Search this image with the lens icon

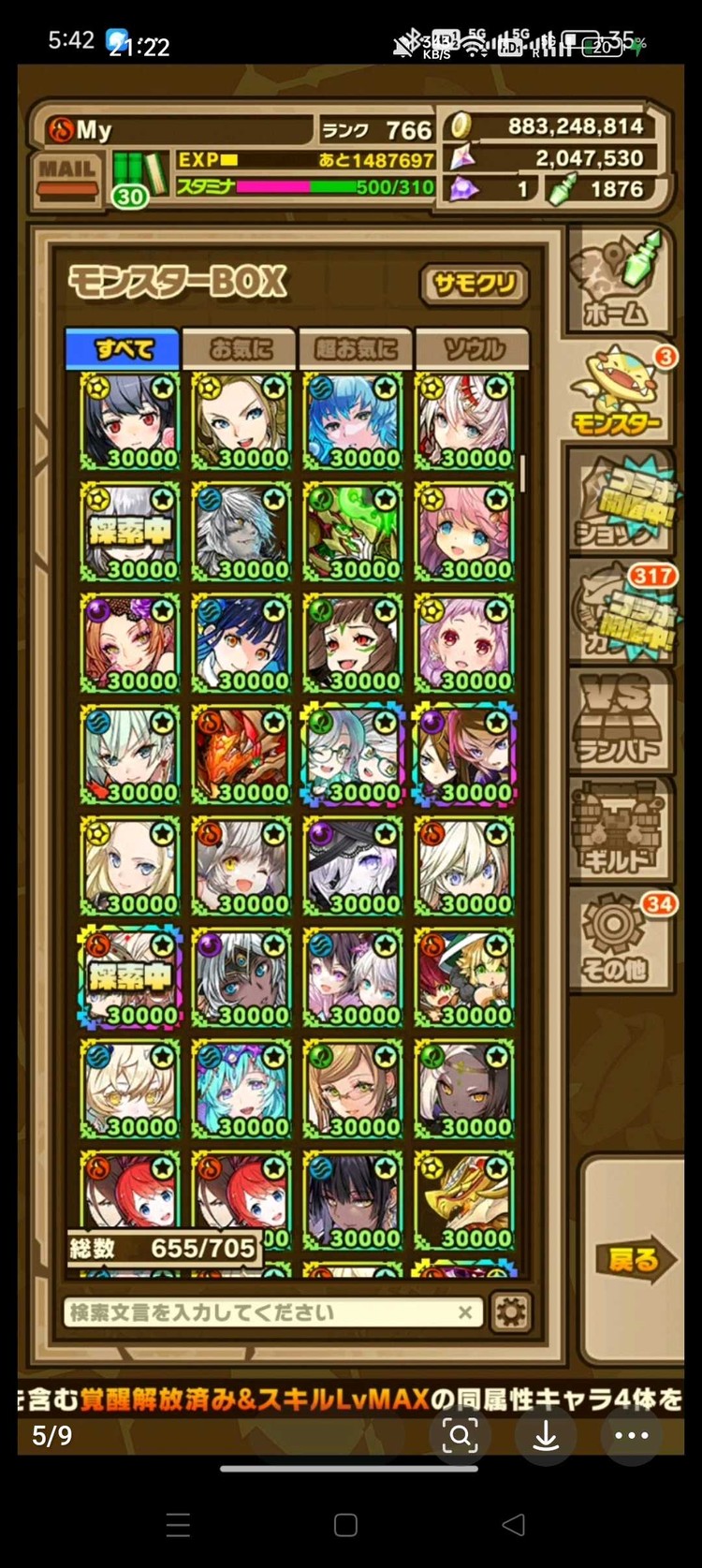[460, 1434]
